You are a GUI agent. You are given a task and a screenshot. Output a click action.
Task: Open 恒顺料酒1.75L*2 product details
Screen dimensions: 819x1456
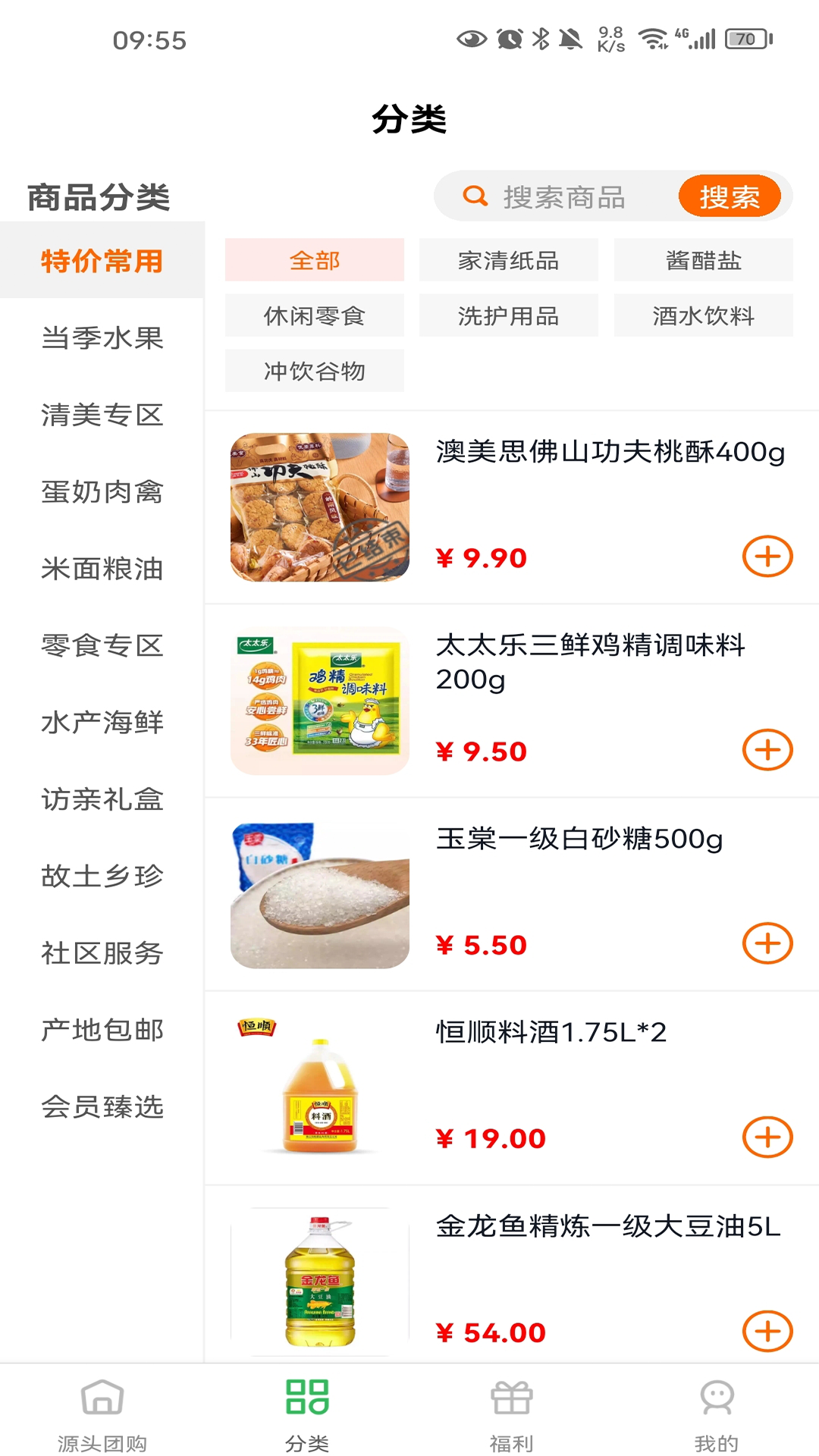(550, 1031)
